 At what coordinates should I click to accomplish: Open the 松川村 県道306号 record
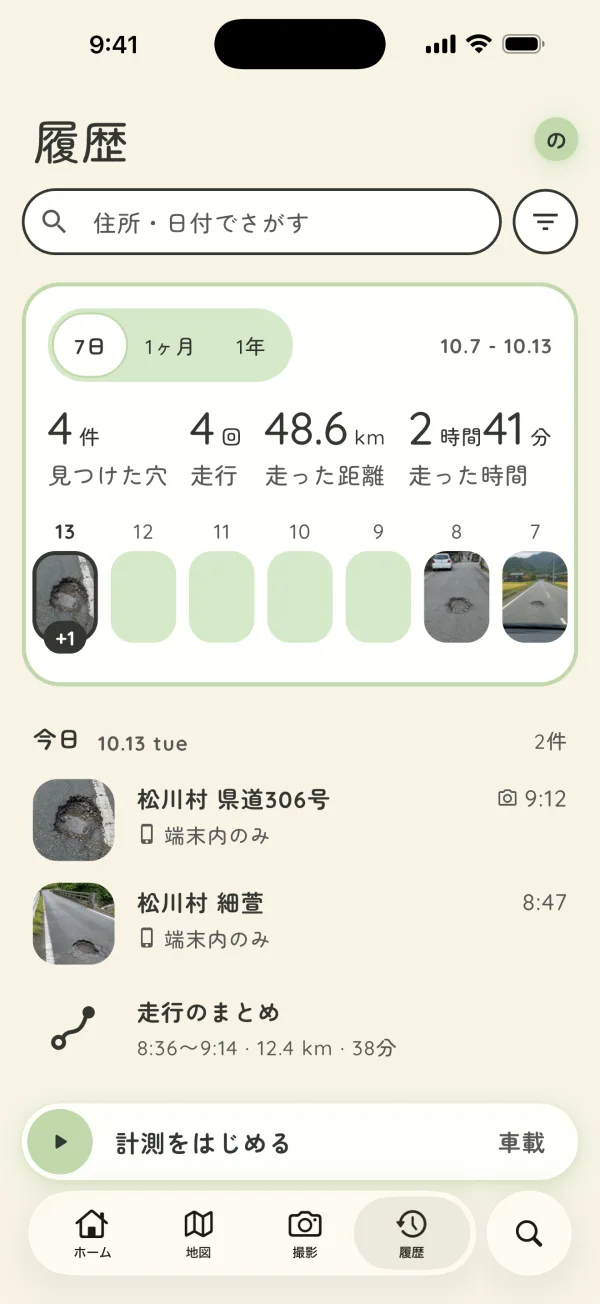coord(300,820)
